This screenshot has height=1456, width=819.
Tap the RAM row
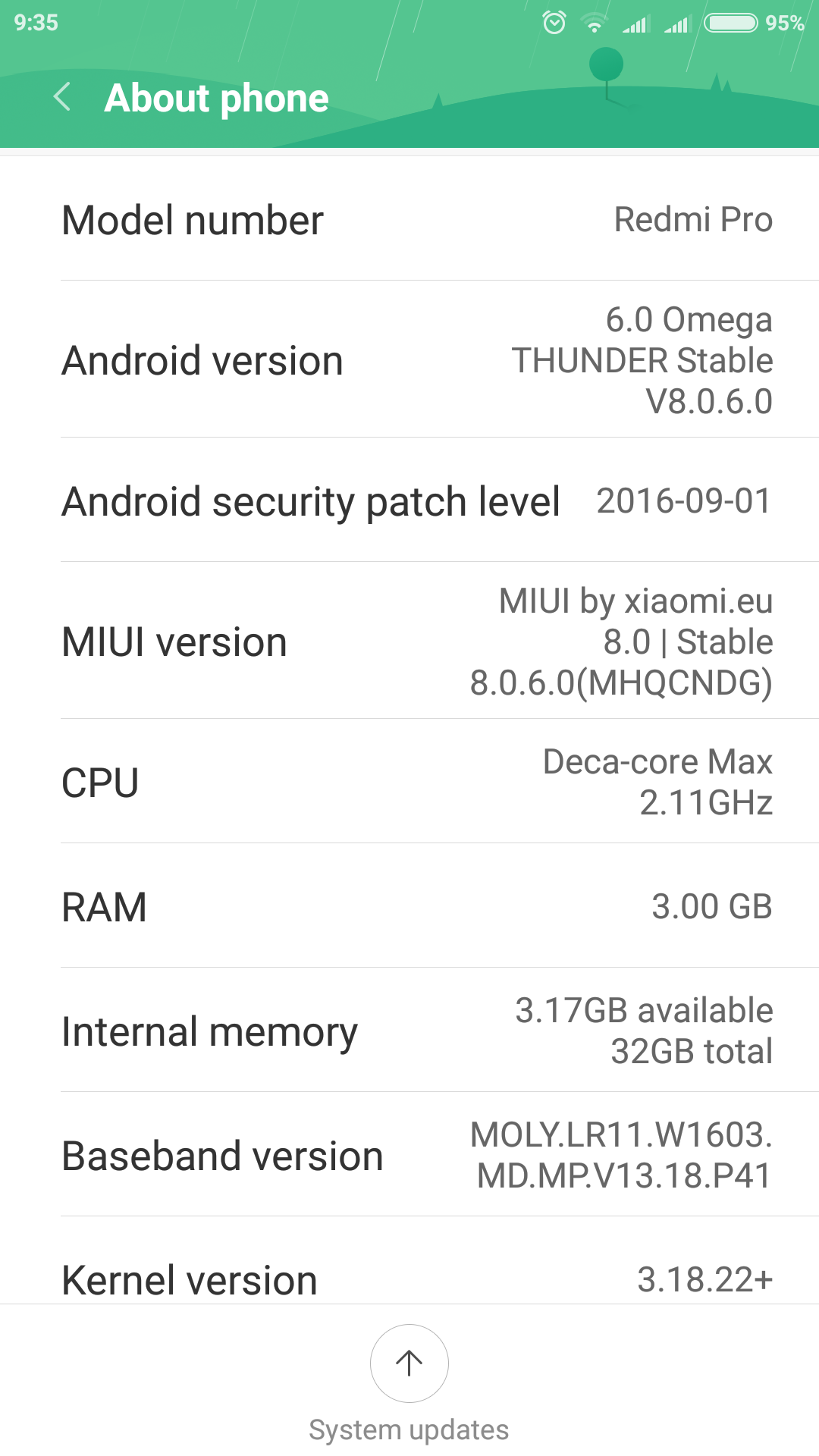point(409,906)
